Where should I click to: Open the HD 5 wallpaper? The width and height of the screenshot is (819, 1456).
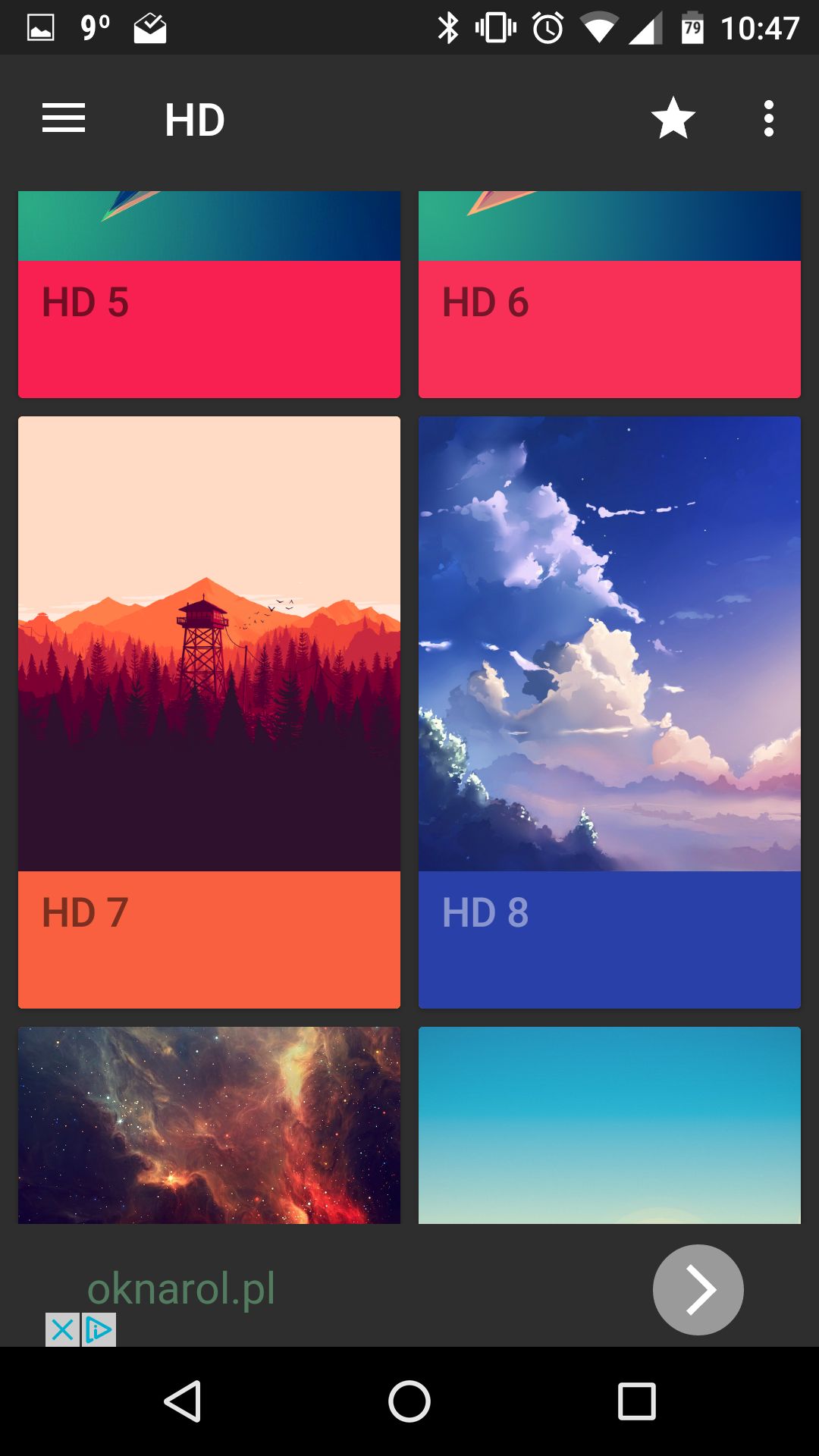pyautogui.click(x=209, y=294)
